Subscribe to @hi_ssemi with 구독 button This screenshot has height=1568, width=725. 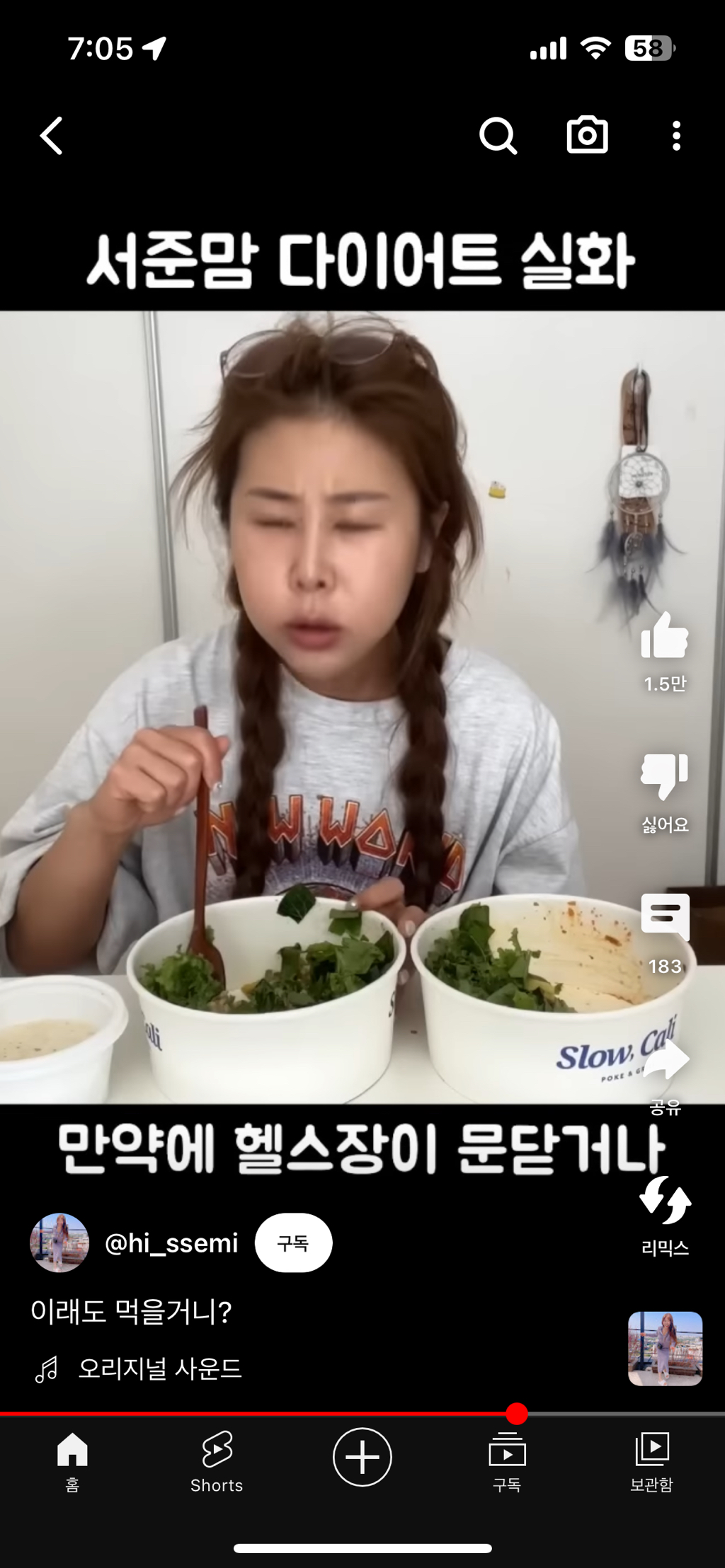click(293, 1243)
